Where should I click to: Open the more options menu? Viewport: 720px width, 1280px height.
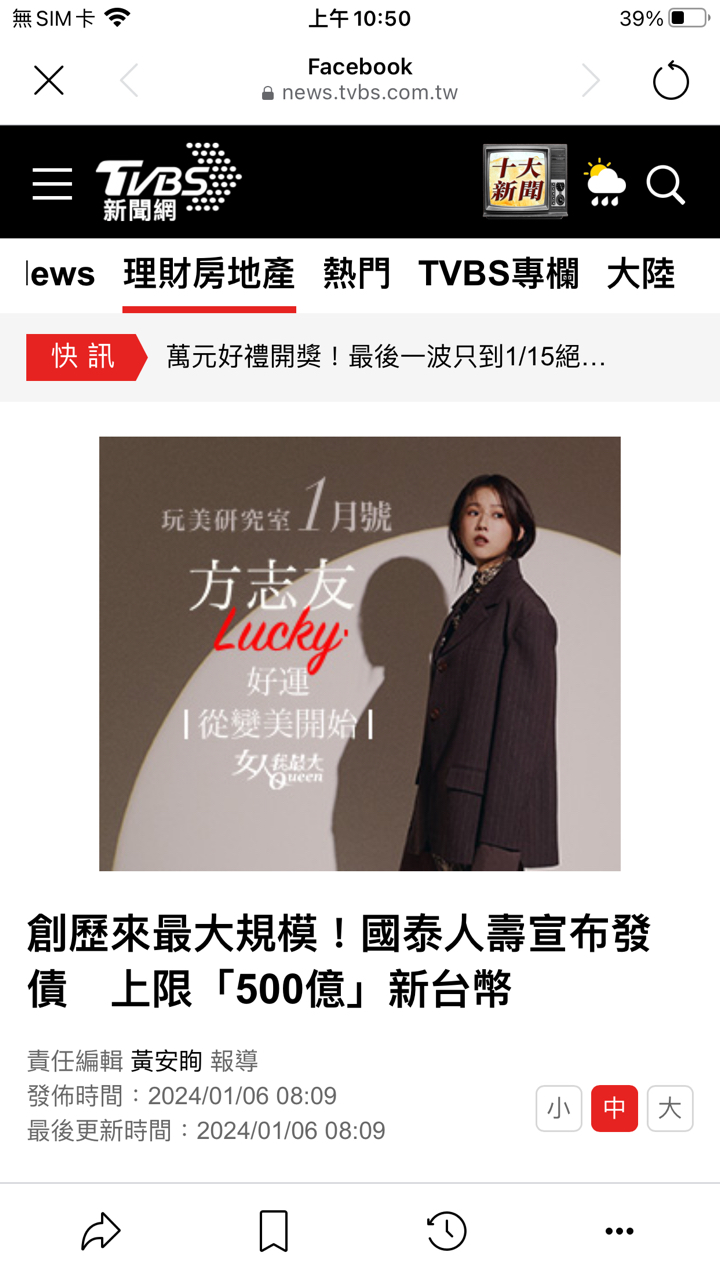click(620, 1231)
